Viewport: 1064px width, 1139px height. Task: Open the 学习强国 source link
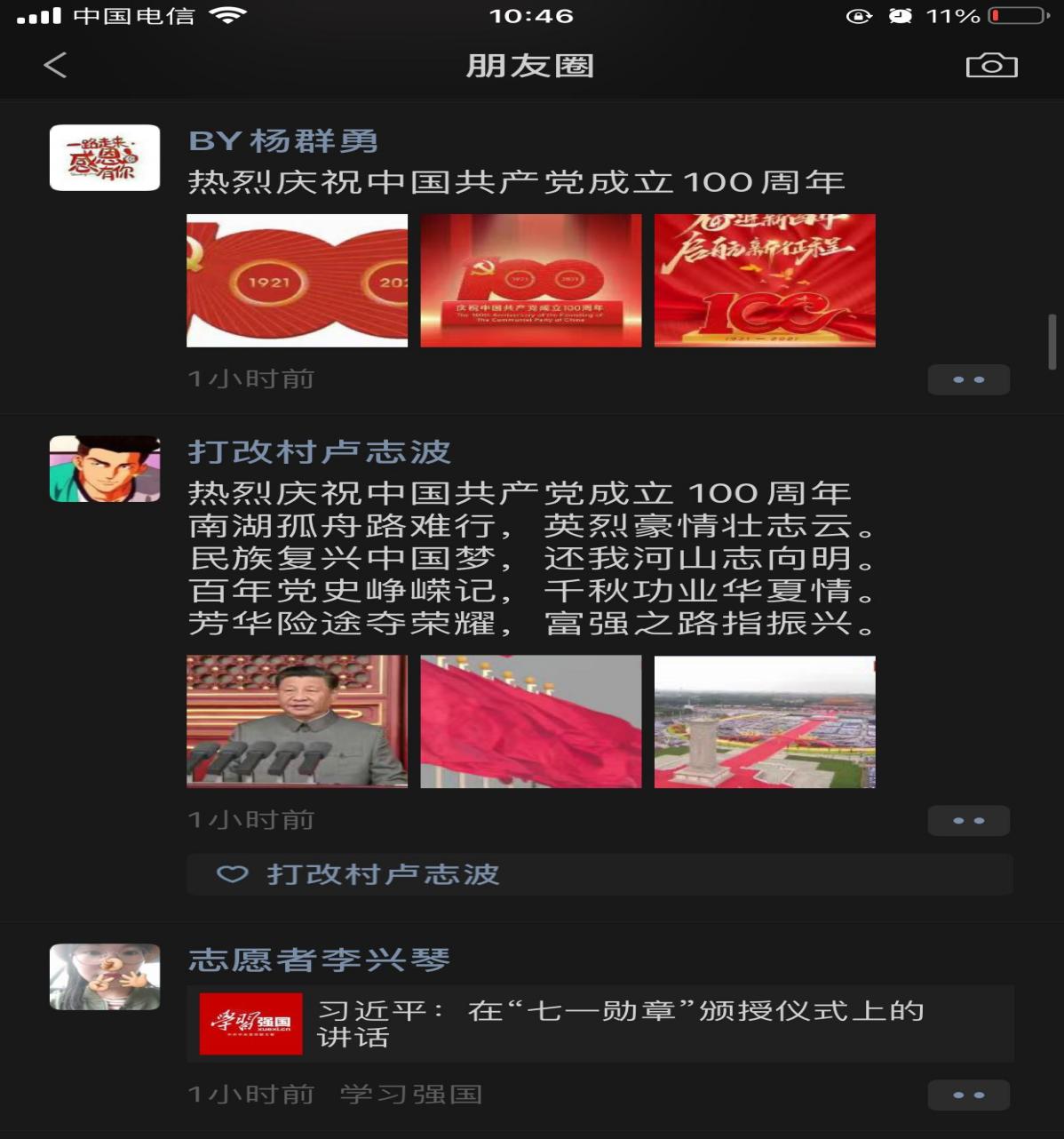[x=410, y=1095]
